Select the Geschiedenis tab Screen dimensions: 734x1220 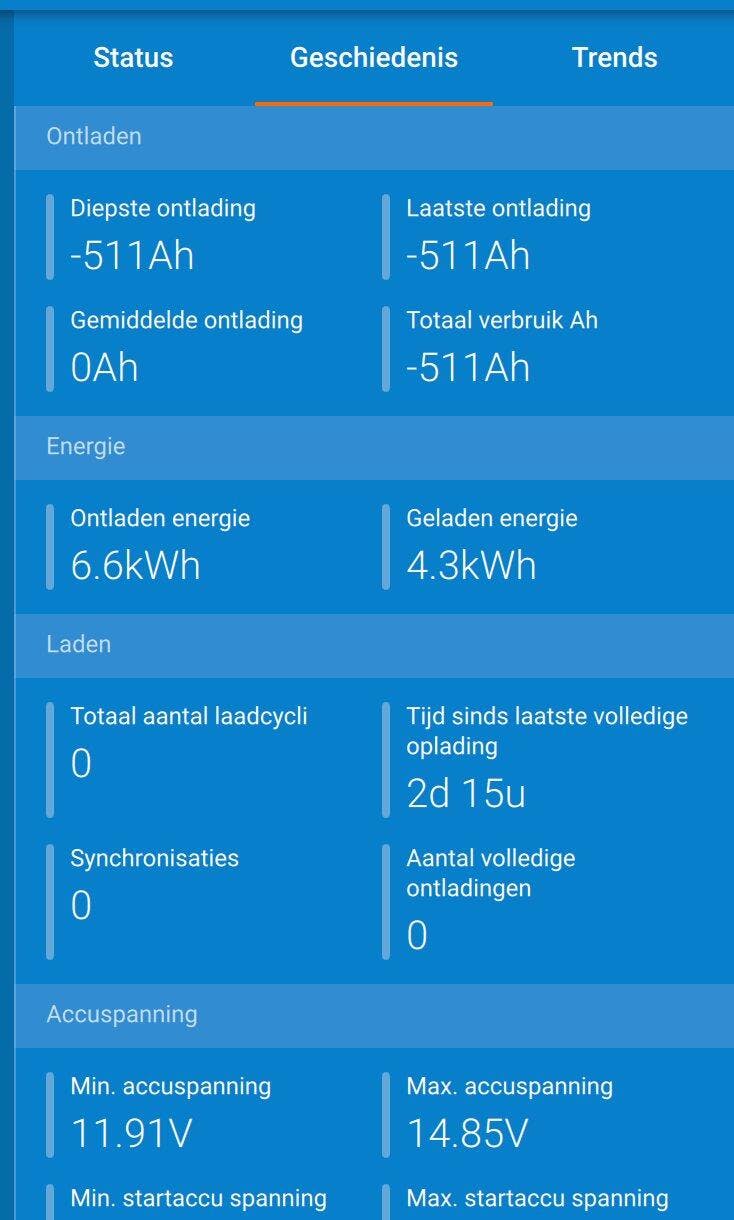pyautogui.click(x=374, y=58)
